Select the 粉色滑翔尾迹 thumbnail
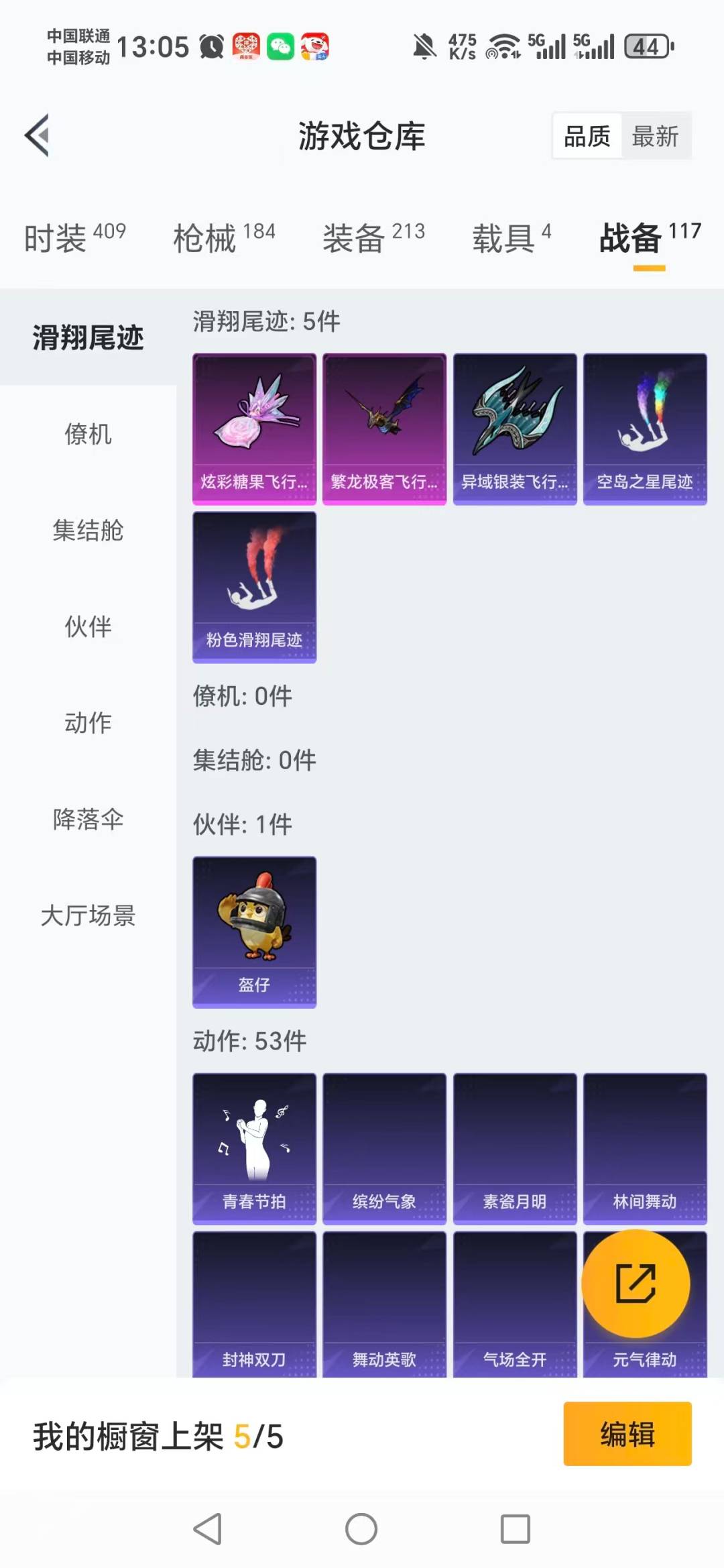This screenshot has height=1568, width=724. [x=253, y=587]
